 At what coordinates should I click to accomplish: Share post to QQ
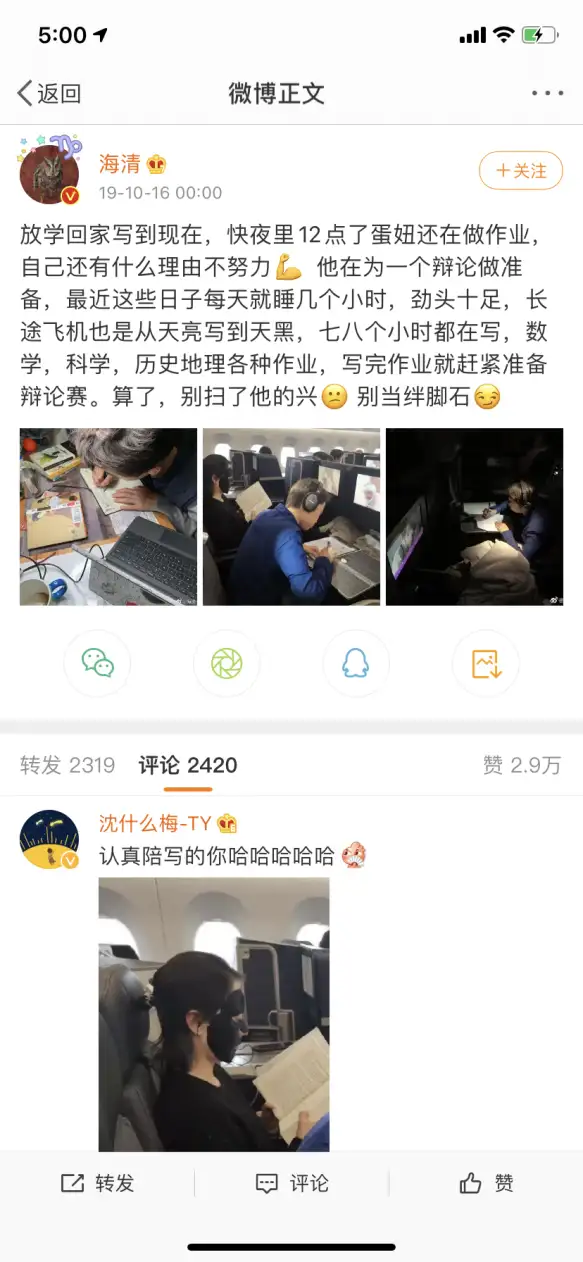[356, 664]
